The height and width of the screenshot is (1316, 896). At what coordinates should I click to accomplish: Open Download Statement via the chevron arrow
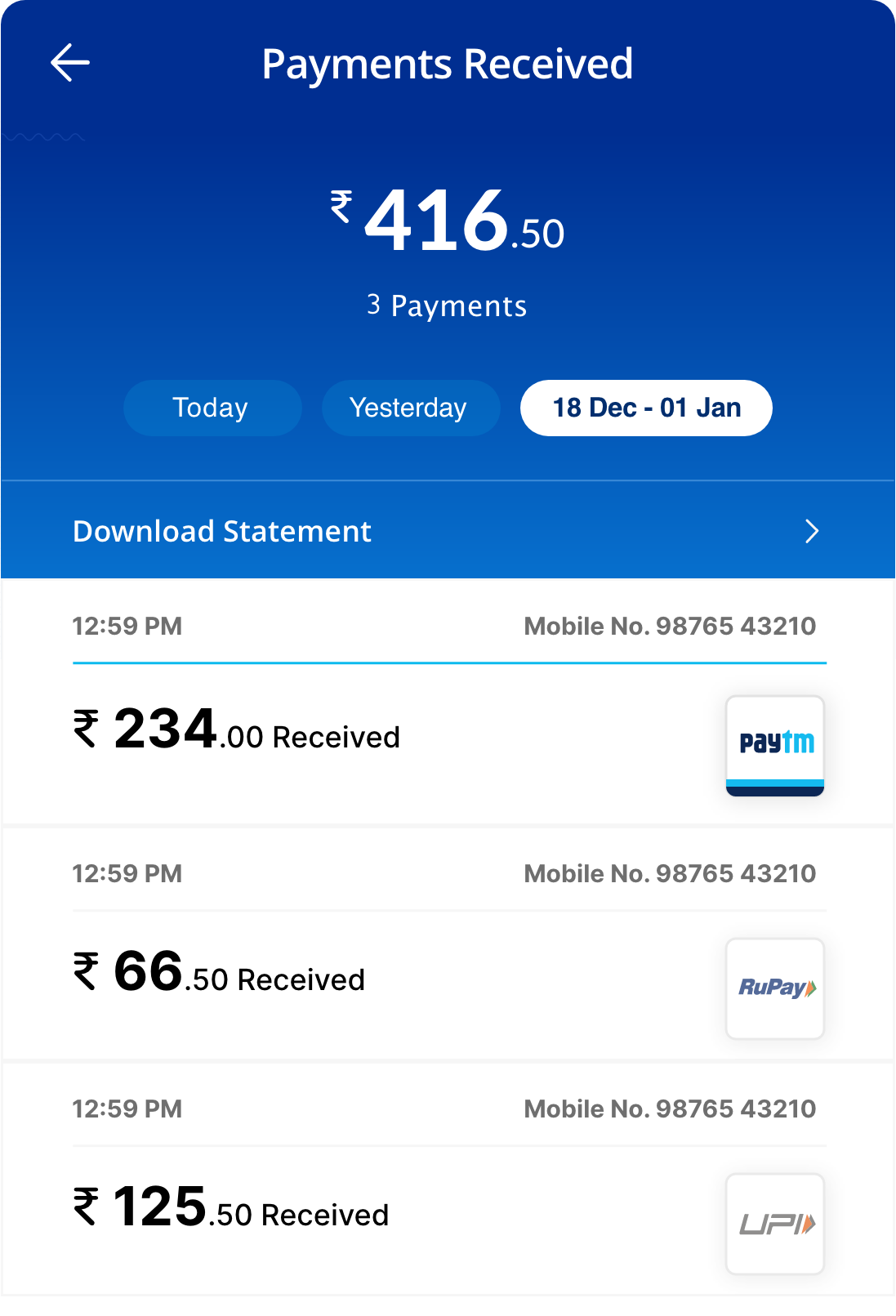(x=812, y=530)
